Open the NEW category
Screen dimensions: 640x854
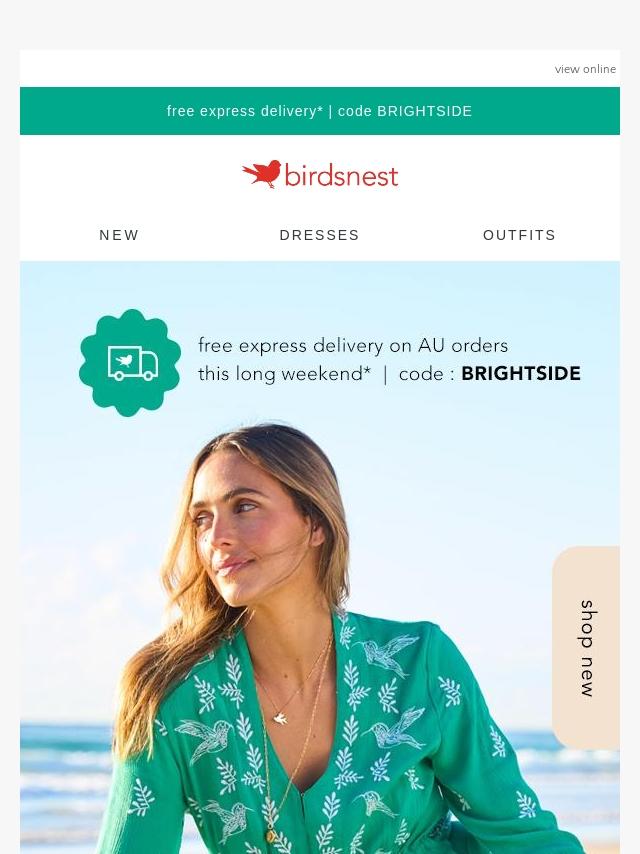tap(119, 235)
